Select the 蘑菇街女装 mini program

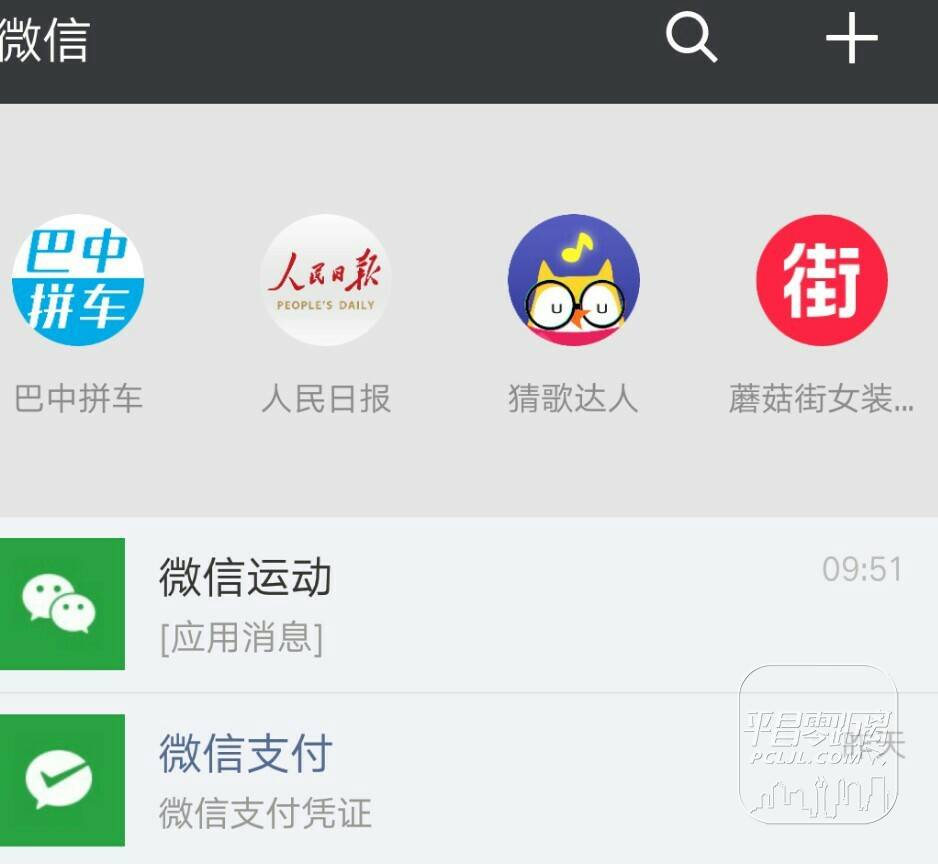[821, 280]
